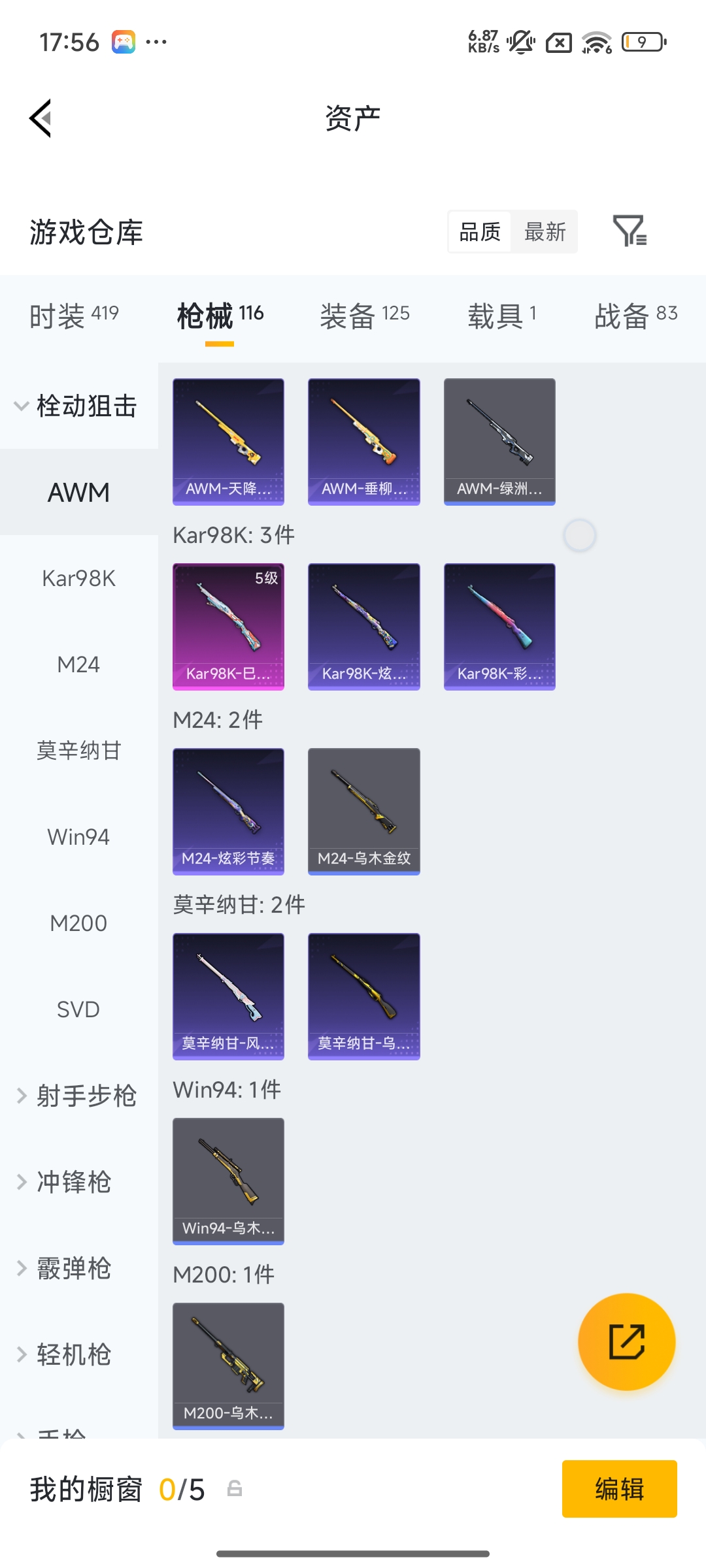This screenshot has height=1568, width=706.
Task: Switch to the 装备 tab
Action: [x=364, y=314]
